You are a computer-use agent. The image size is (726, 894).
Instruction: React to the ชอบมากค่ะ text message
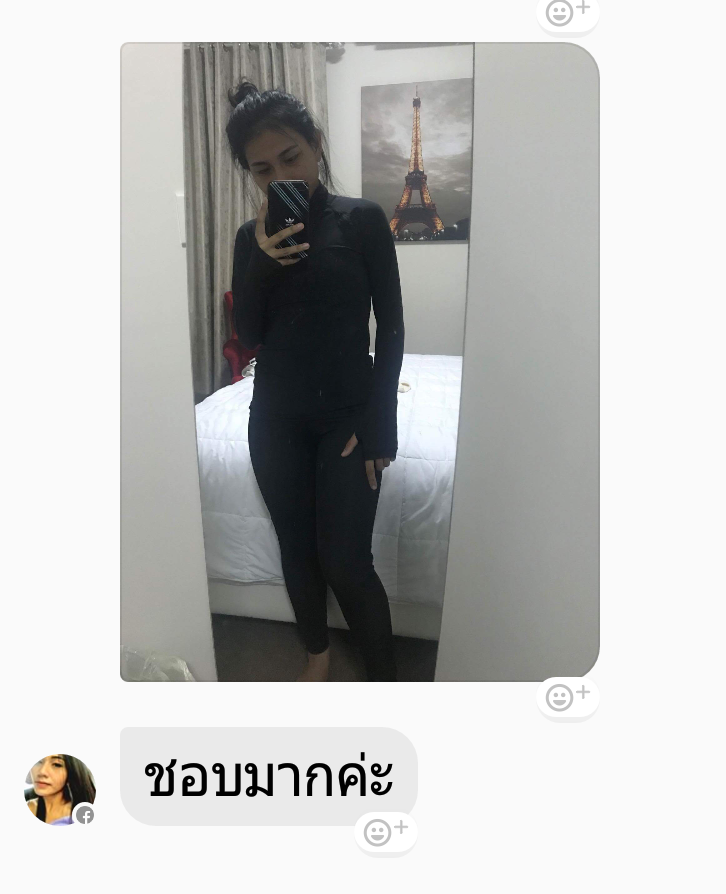[x=385, y=831]
